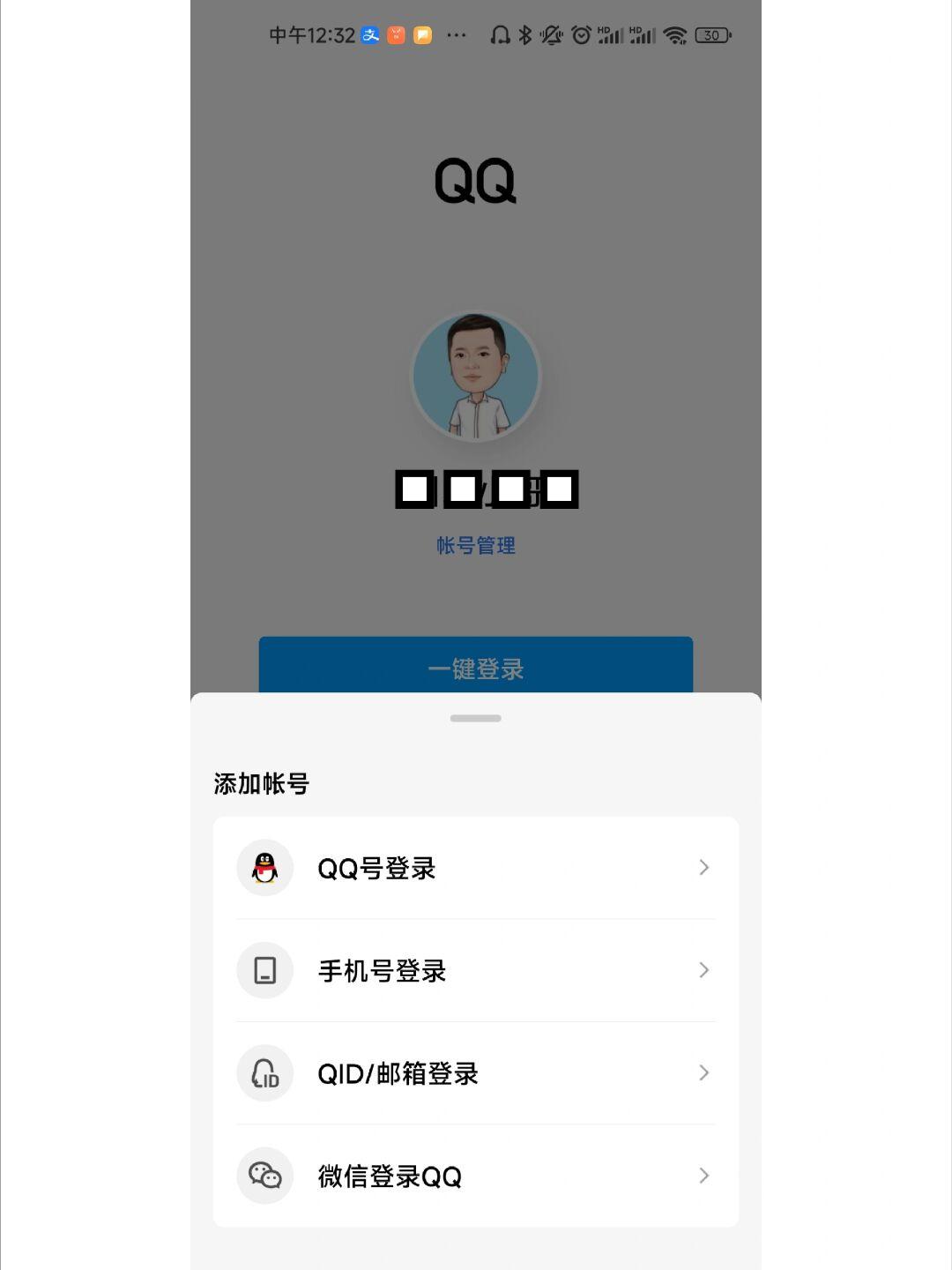Select the WeChat icon next to 微信登录QQ
This screenshot has width=952, height=1270.
pyautogui.click(x=264, y=1177)
